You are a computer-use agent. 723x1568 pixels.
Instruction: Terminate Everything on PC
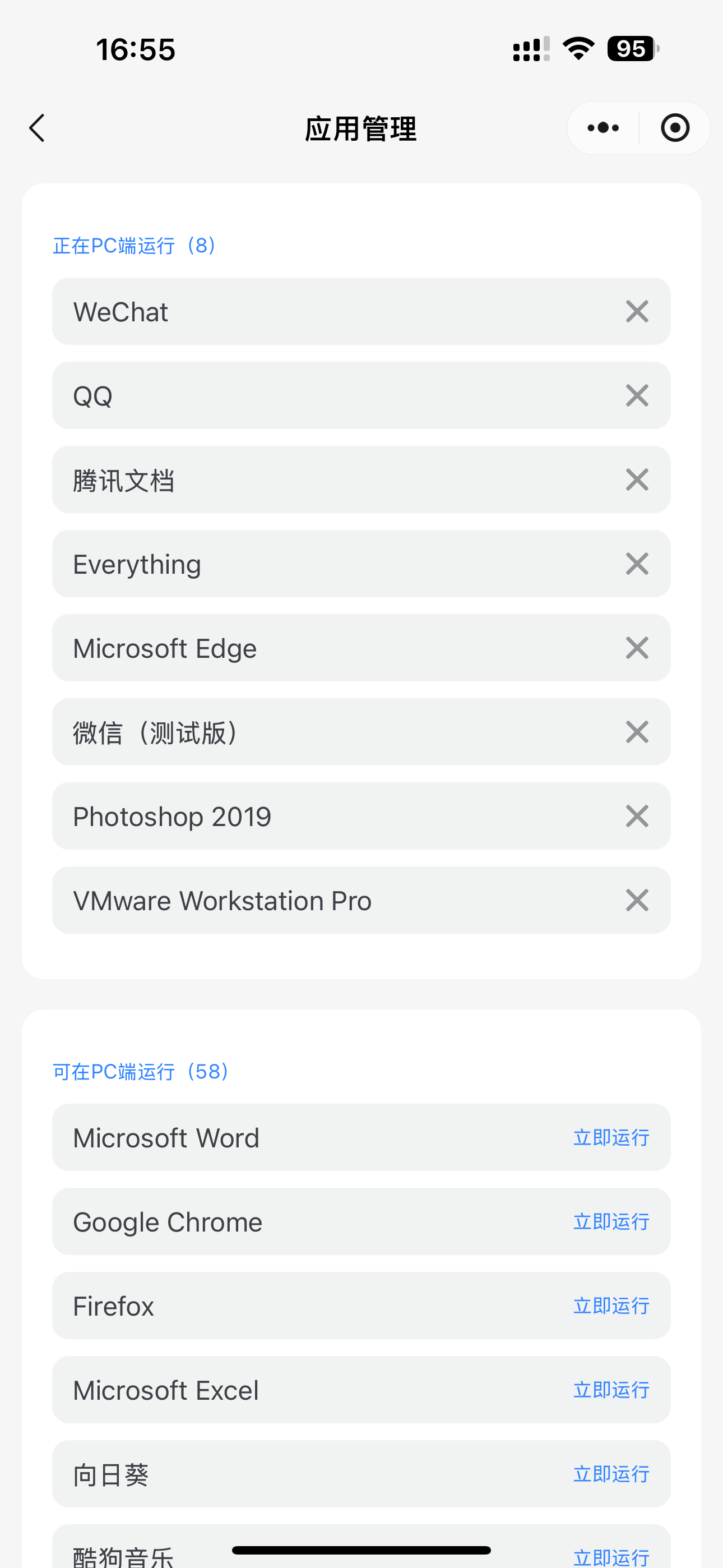637,564
